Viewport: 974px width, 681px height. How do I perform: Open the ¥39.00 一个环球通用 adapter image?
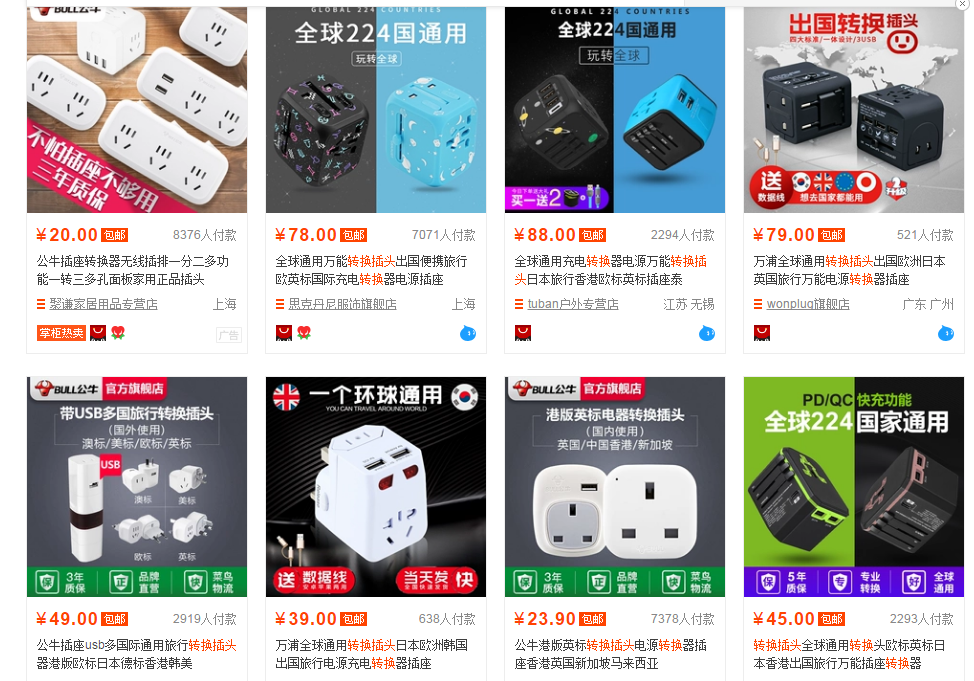click(376, 487)
